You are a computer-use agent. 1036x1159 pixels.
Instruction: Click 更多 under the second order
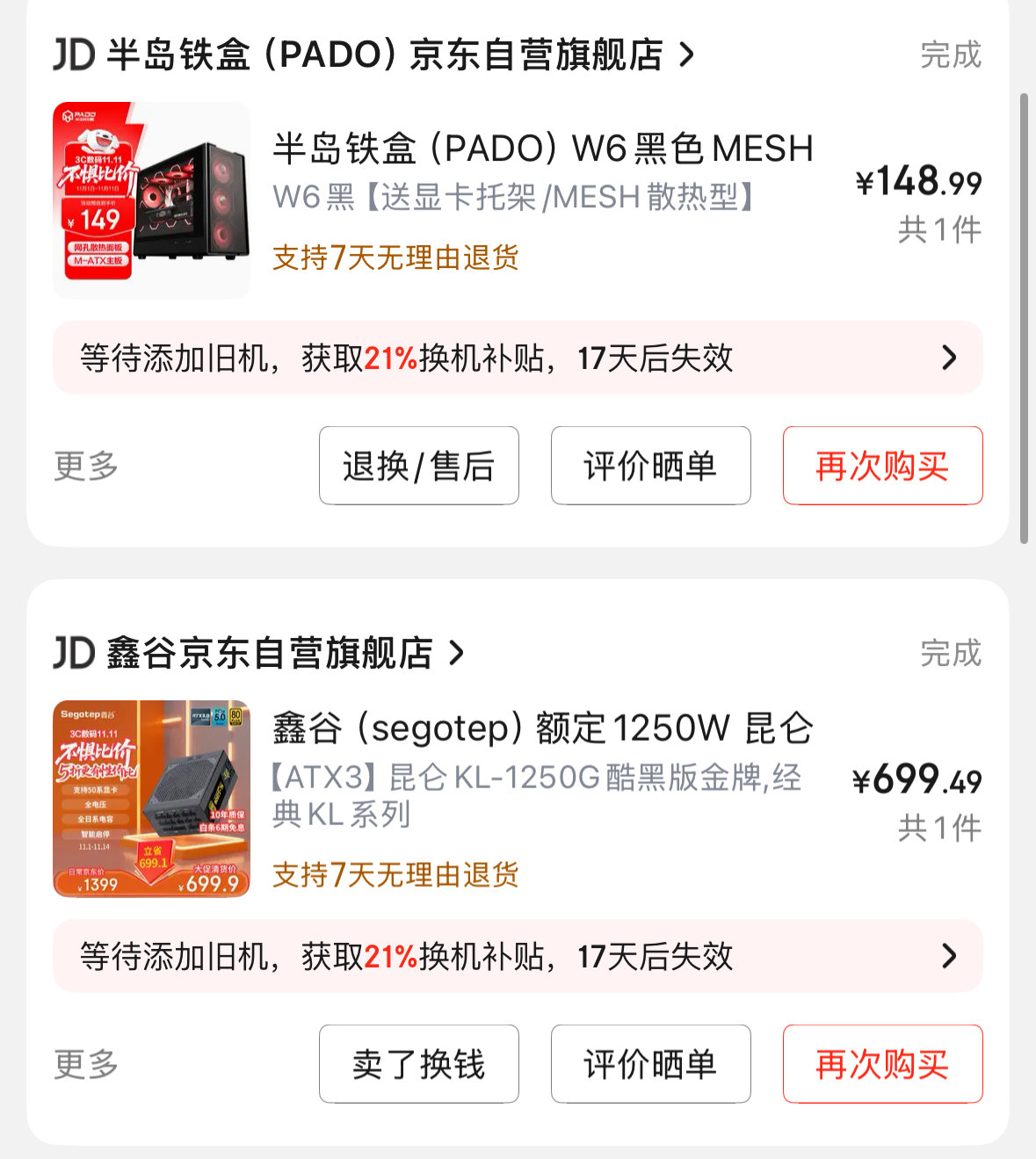pyautogui.click(x=84, y=1063)
